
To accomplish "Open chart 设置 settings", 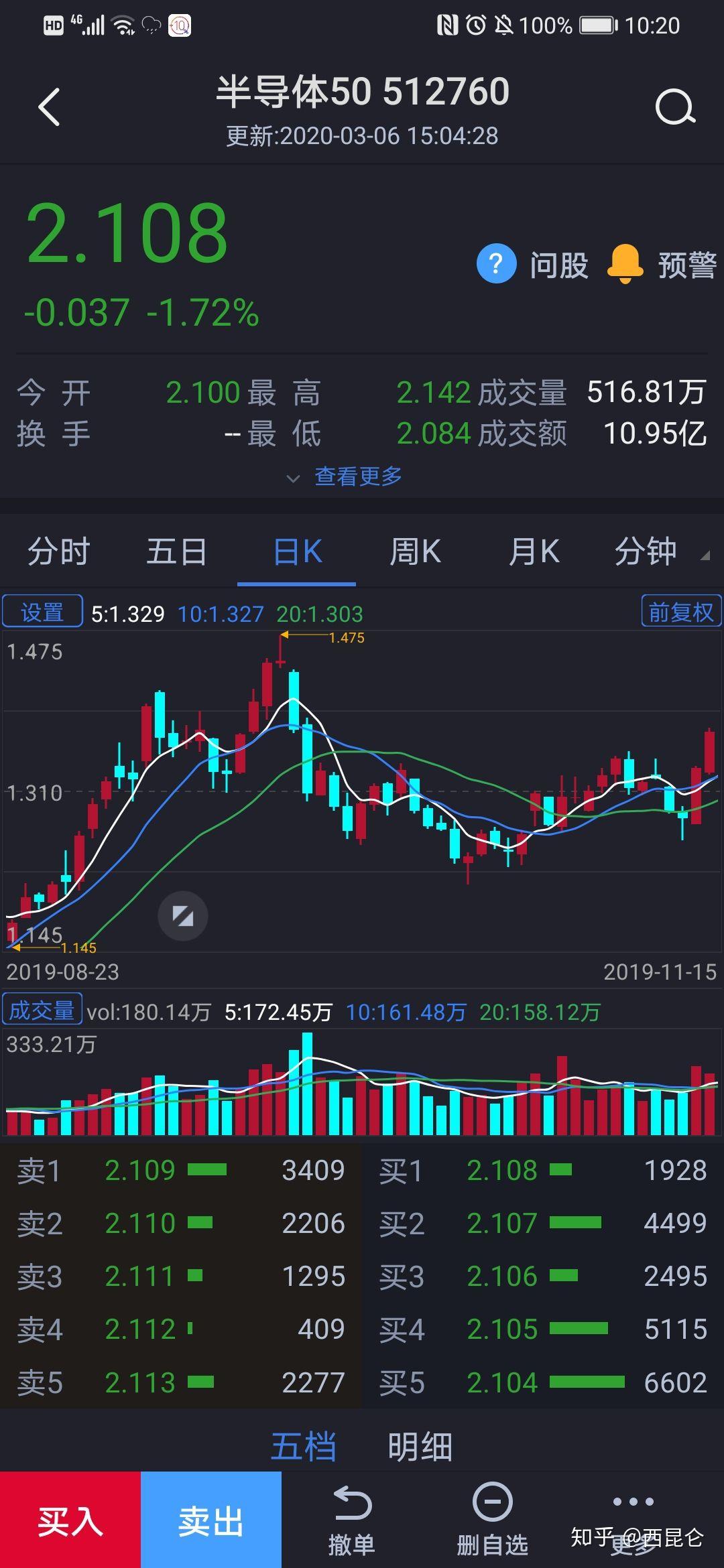I will [42, 612].
